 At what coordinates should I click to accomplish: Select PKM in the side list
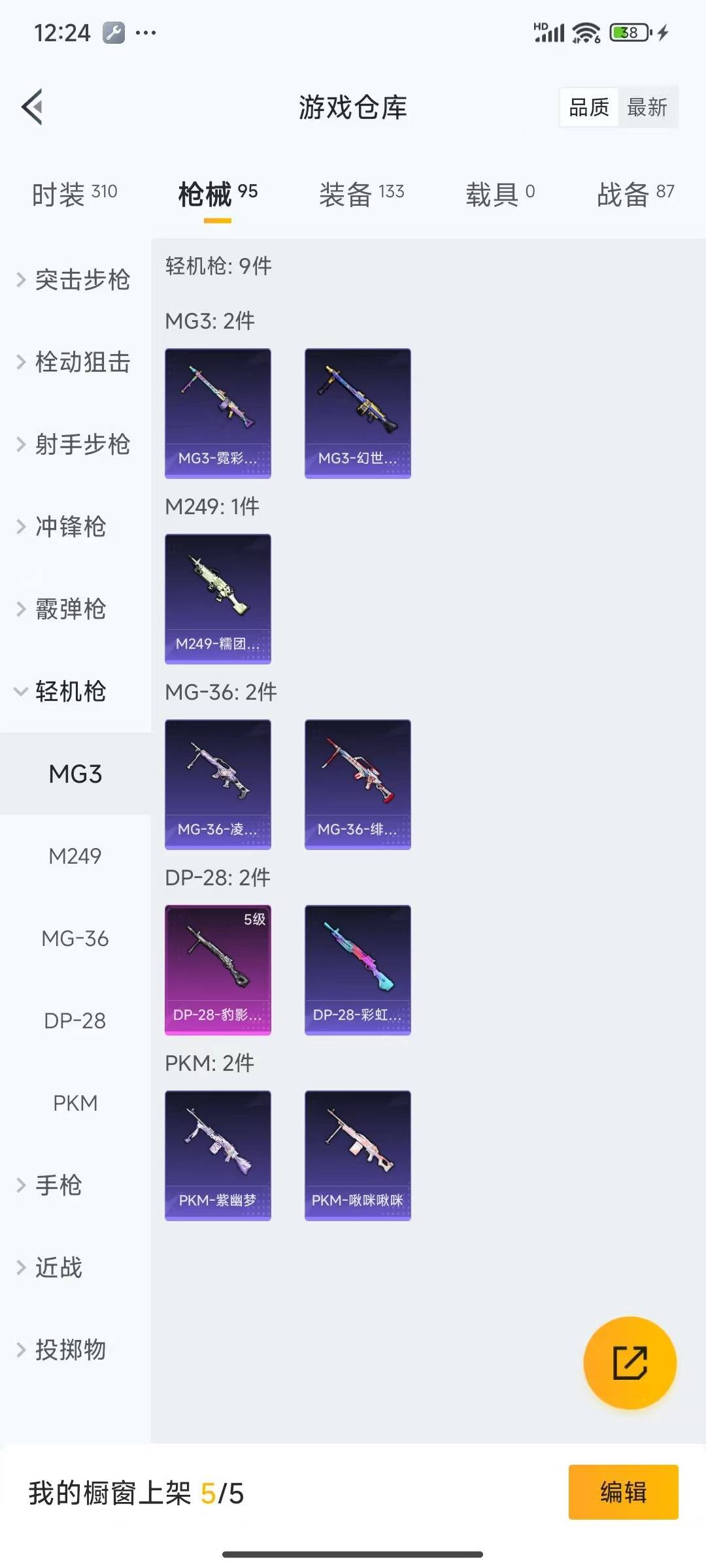coord(75,1103)
